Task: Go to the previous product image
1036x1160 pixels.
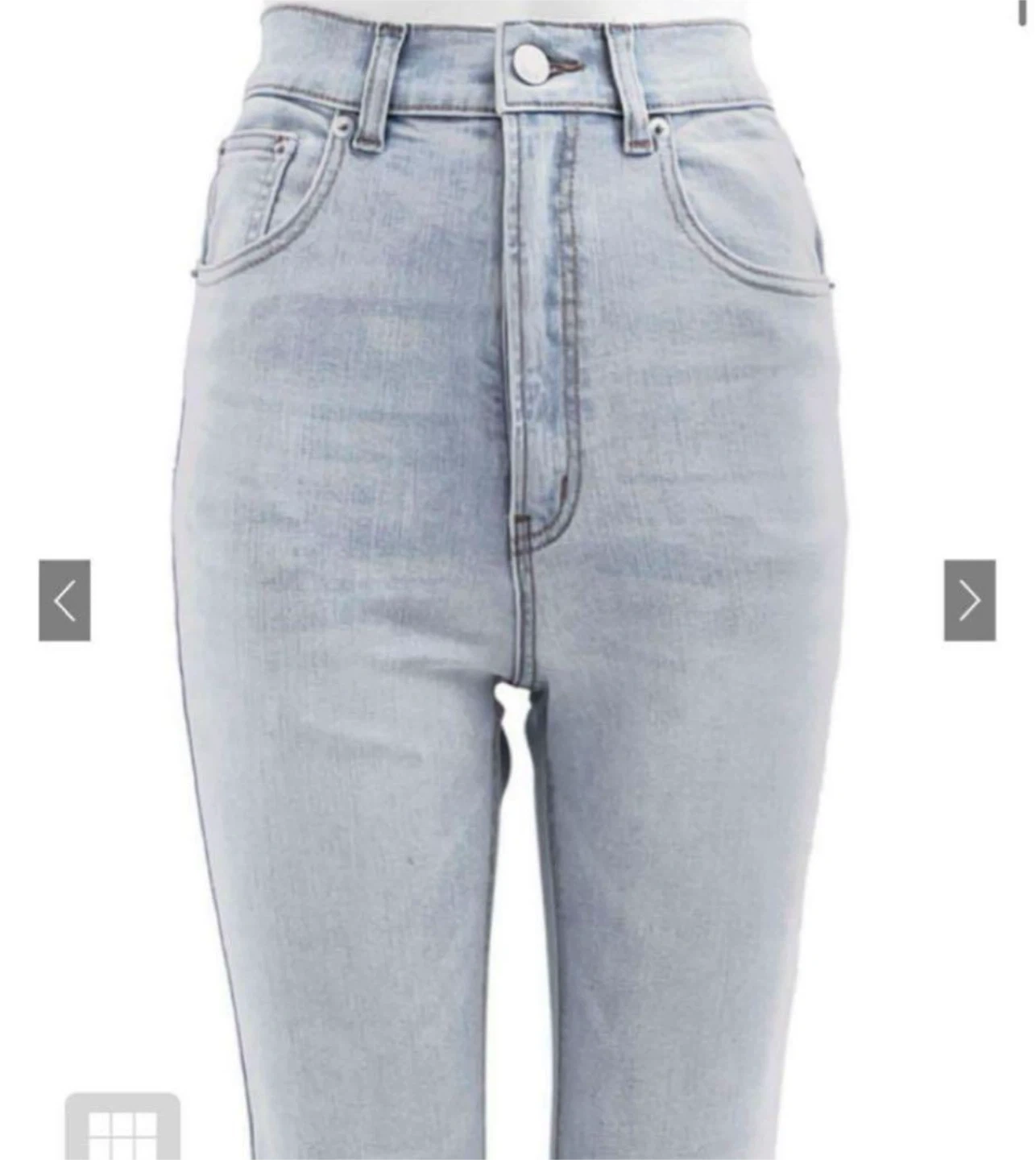Action: click(64, 600)
